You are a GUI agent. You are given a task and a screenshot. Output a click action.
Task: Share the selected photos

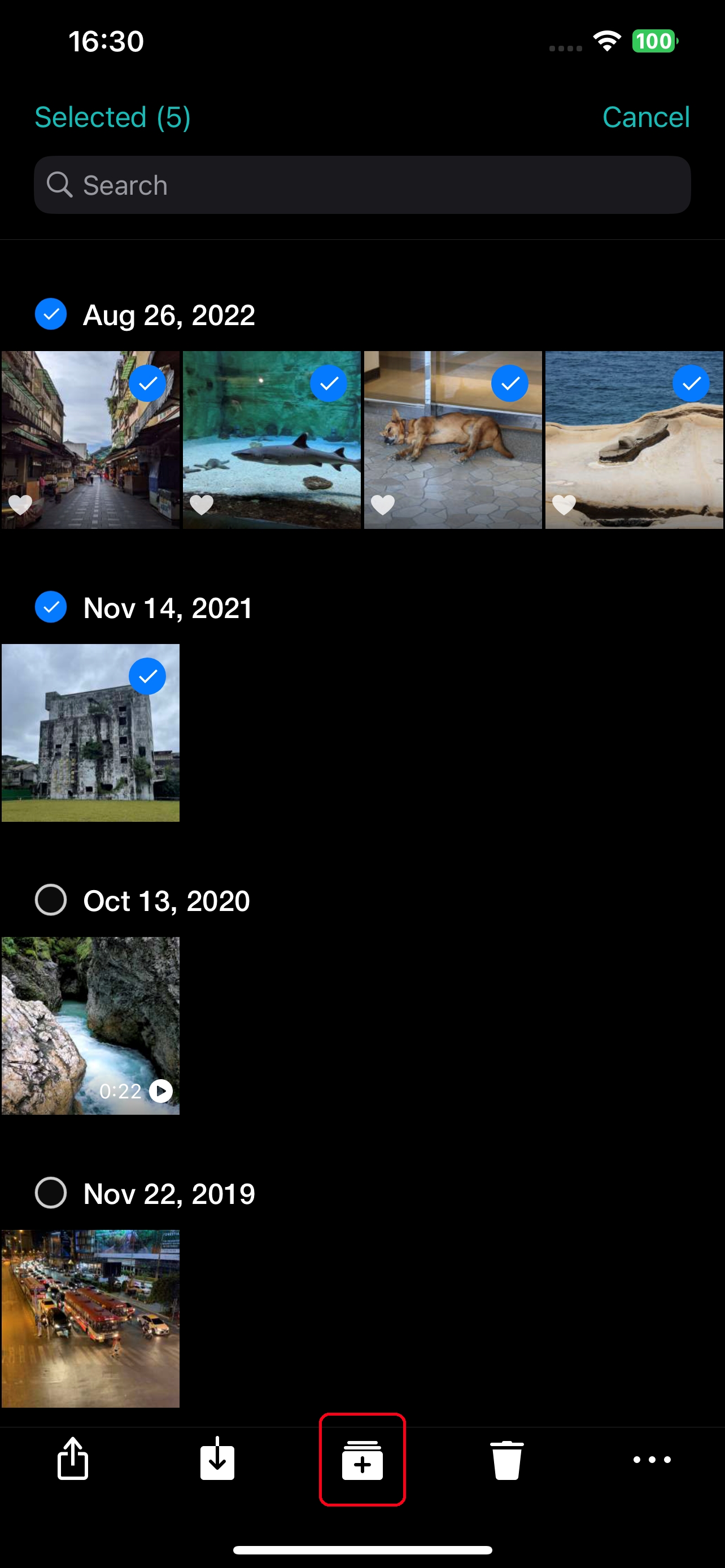(x=73, y=1458)
